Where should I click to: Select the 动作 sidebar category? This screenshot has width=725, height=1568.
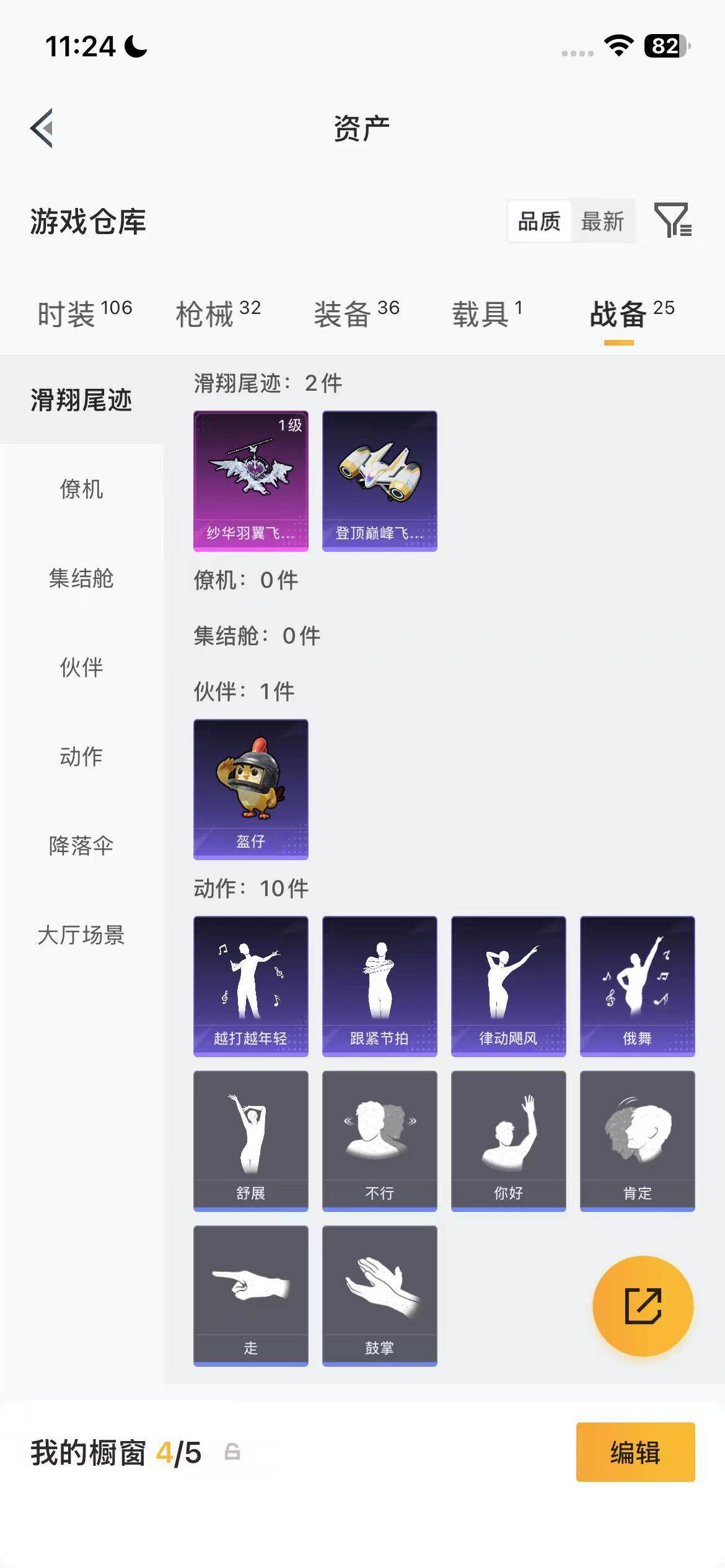[x=82, y=756]
